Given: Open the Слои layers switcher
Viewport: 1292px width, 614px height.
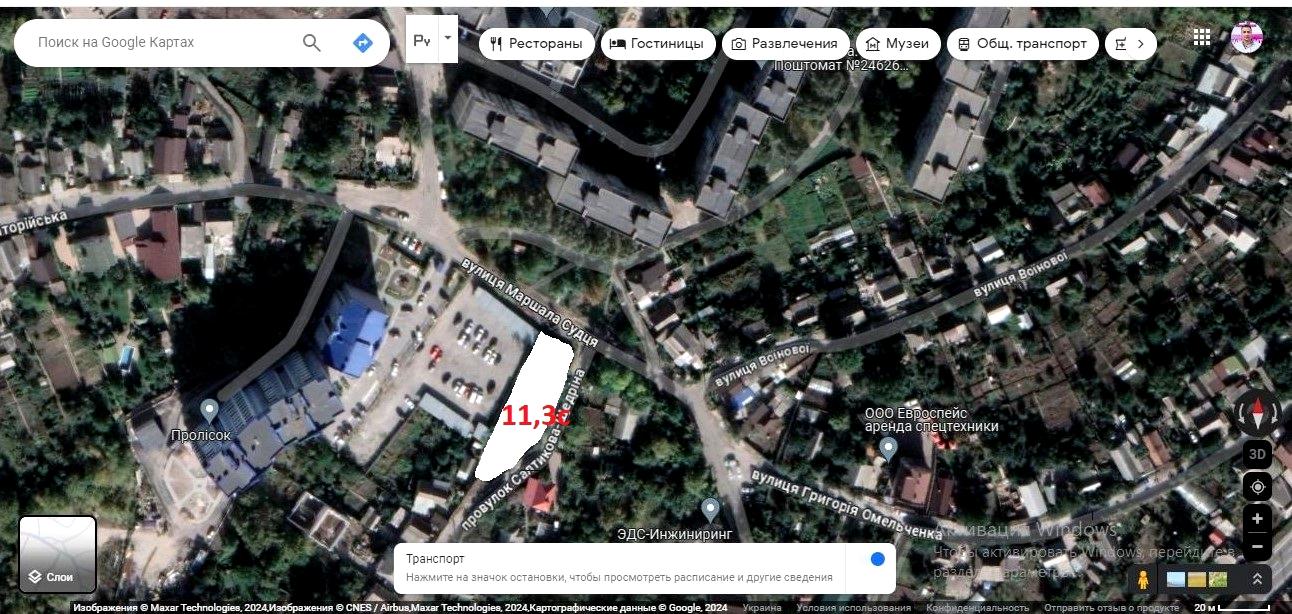Looking at the screenshot, I should [x=58, y=553].
